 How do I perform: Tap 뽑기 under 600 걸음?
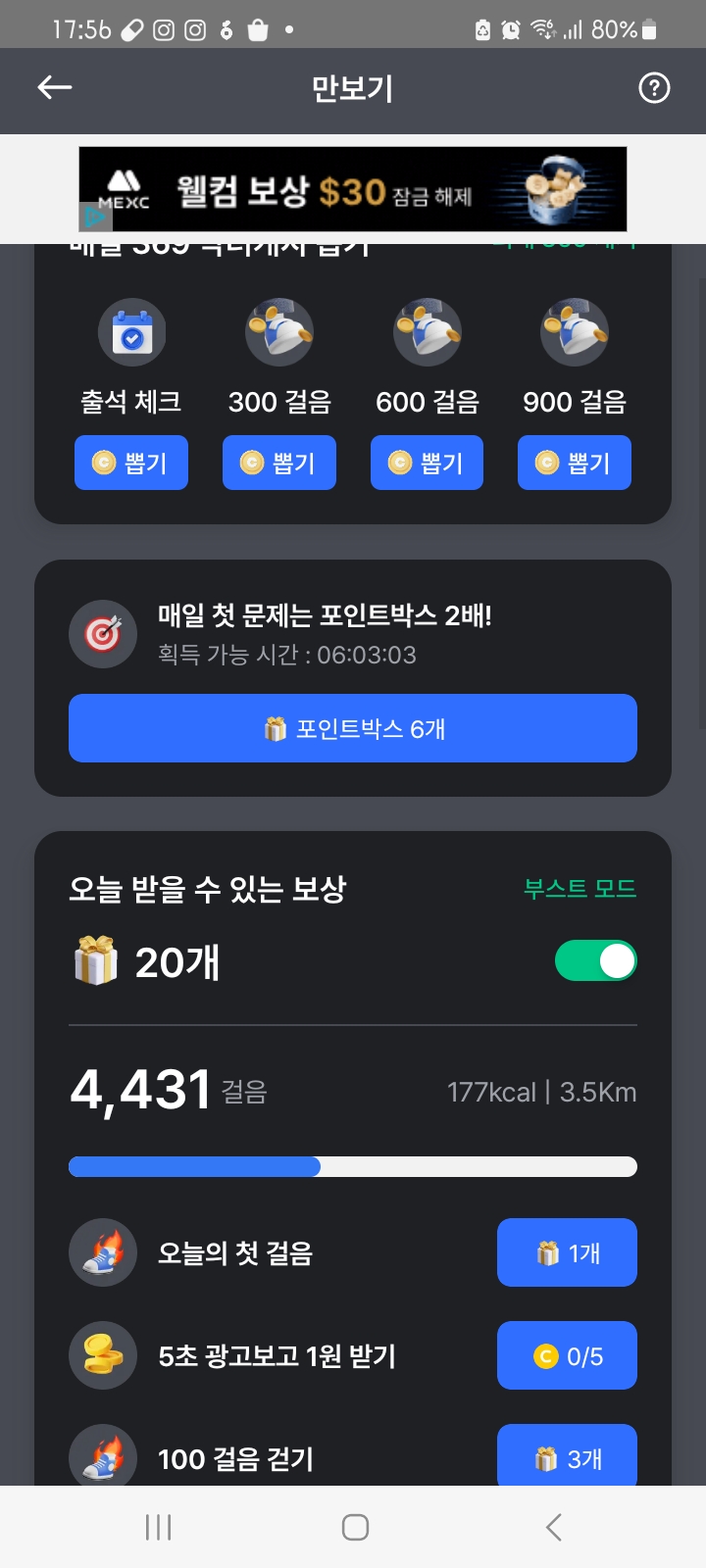pyautogui.click(x=427, y=463)
